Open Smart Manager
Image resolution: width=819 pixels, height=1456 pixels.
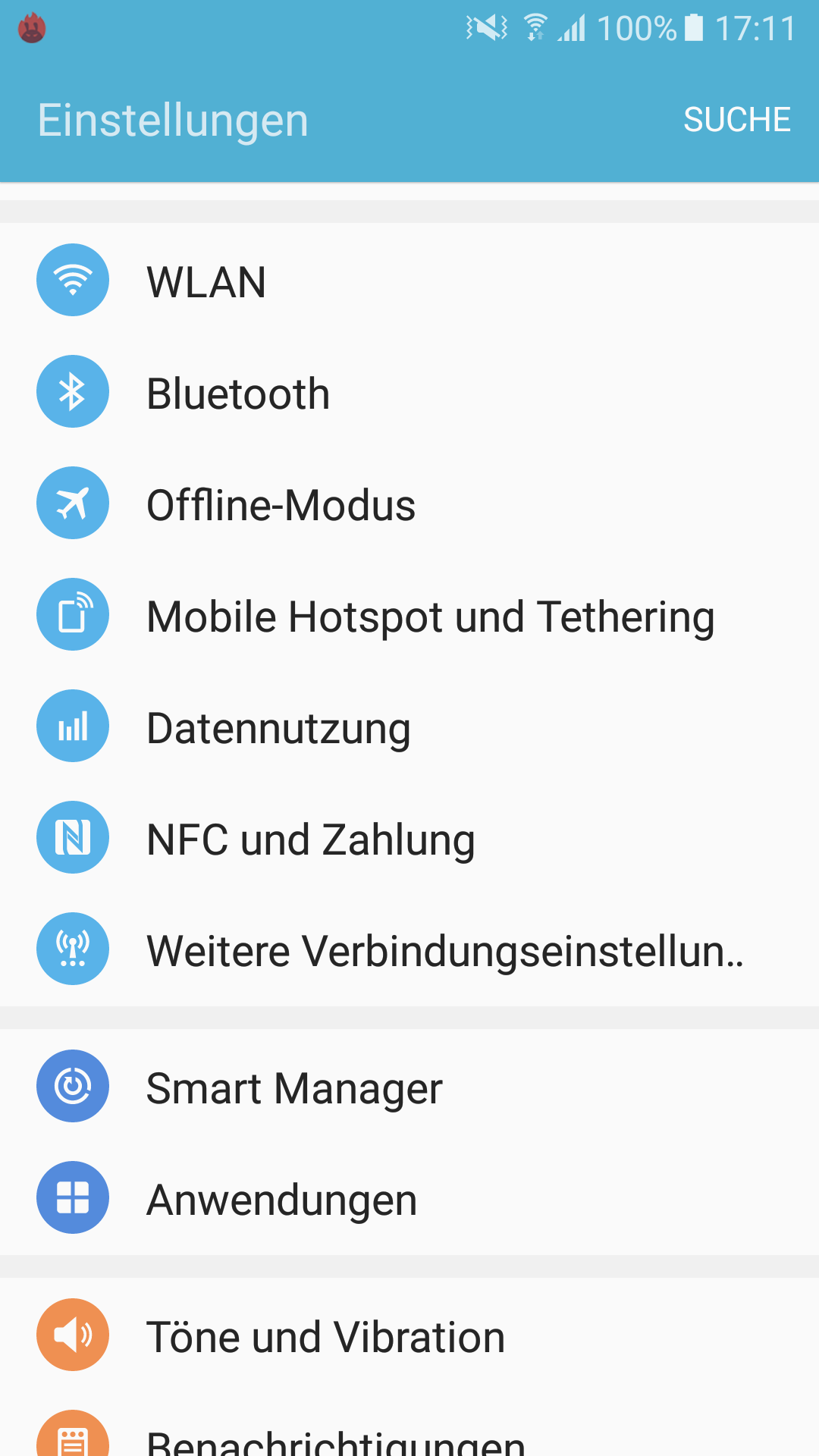(409, 1086)
